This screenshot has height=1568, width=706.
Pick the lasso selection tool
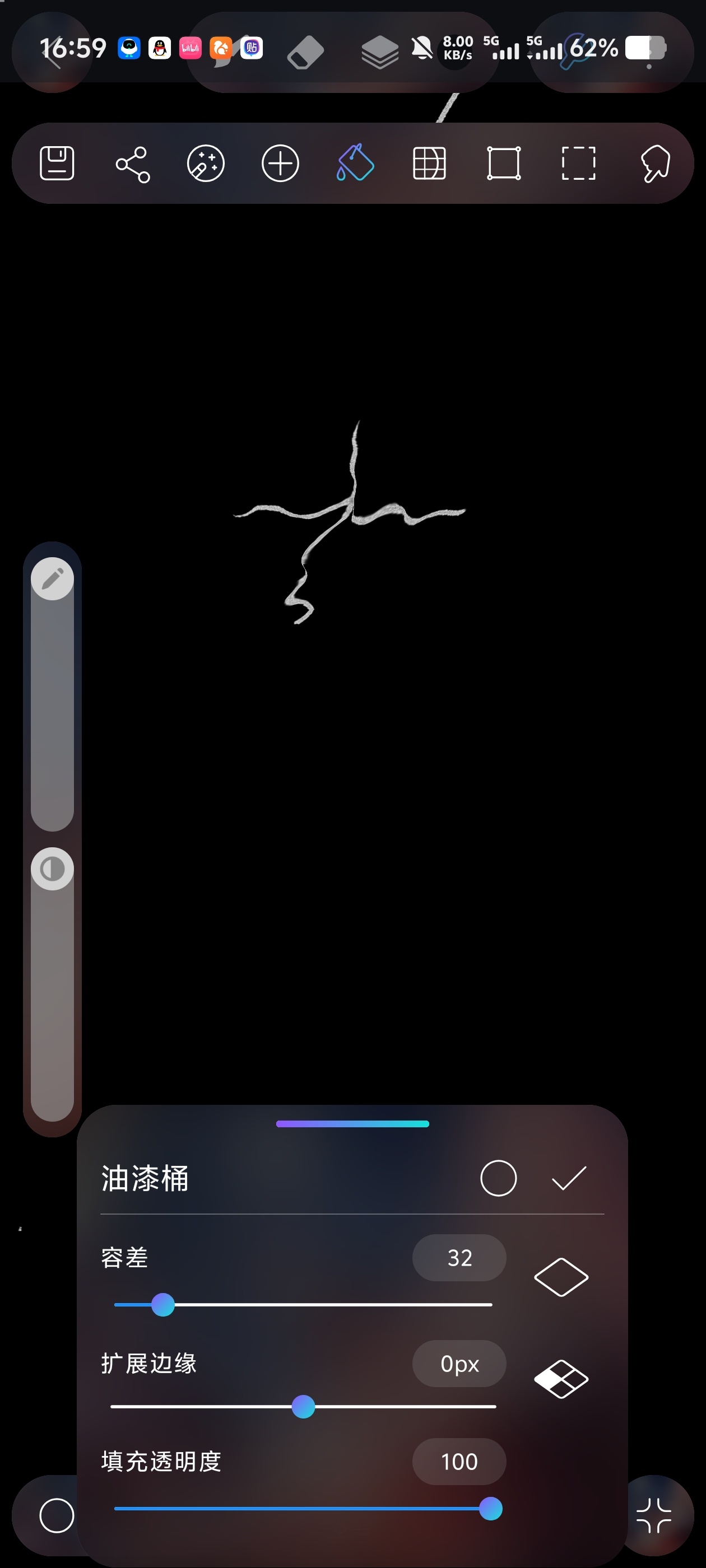pos(656,163)
